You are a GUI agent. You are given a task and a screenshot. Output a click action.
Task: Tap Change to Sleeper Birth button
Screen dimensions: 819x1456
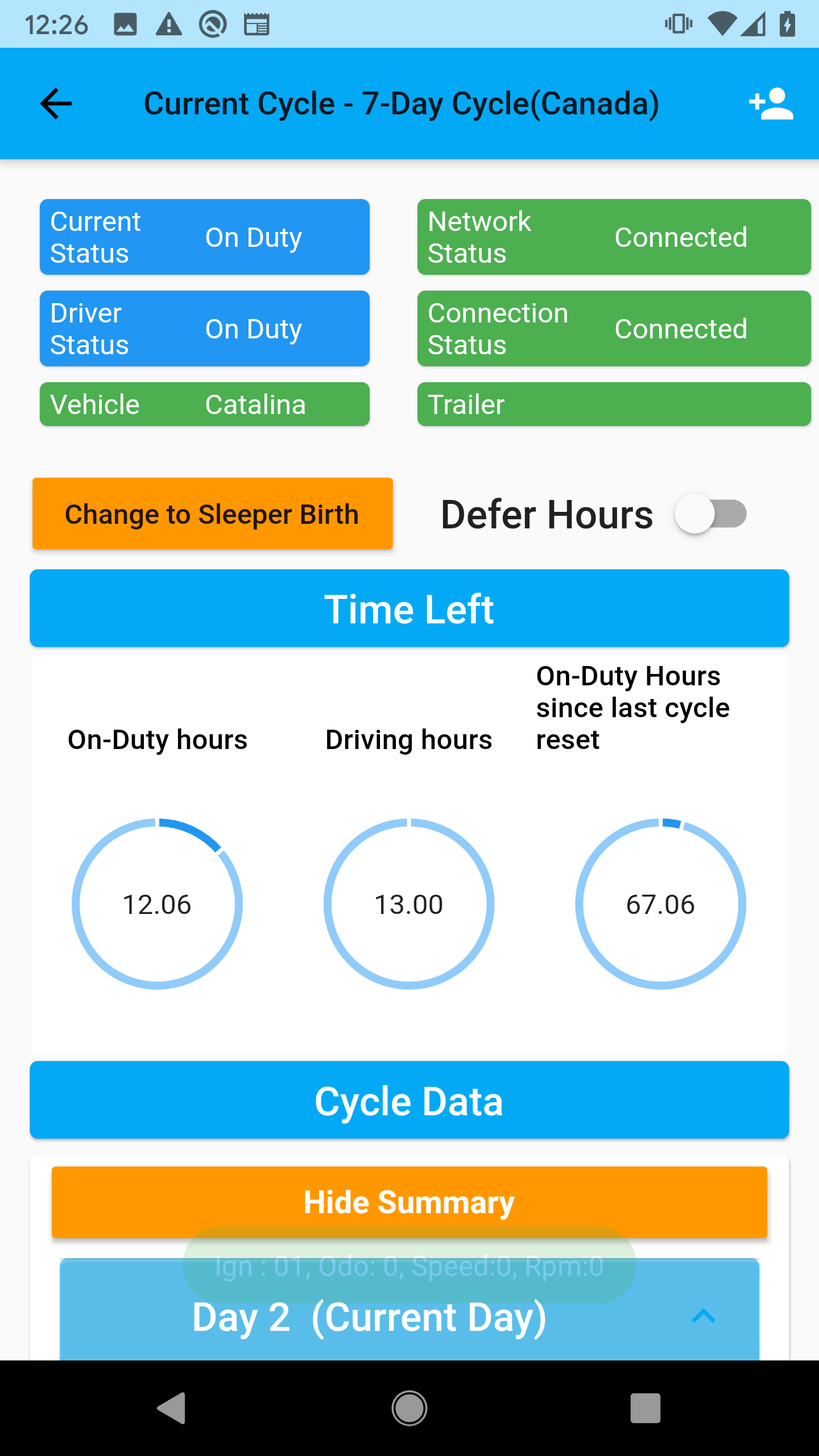point(212,514)
